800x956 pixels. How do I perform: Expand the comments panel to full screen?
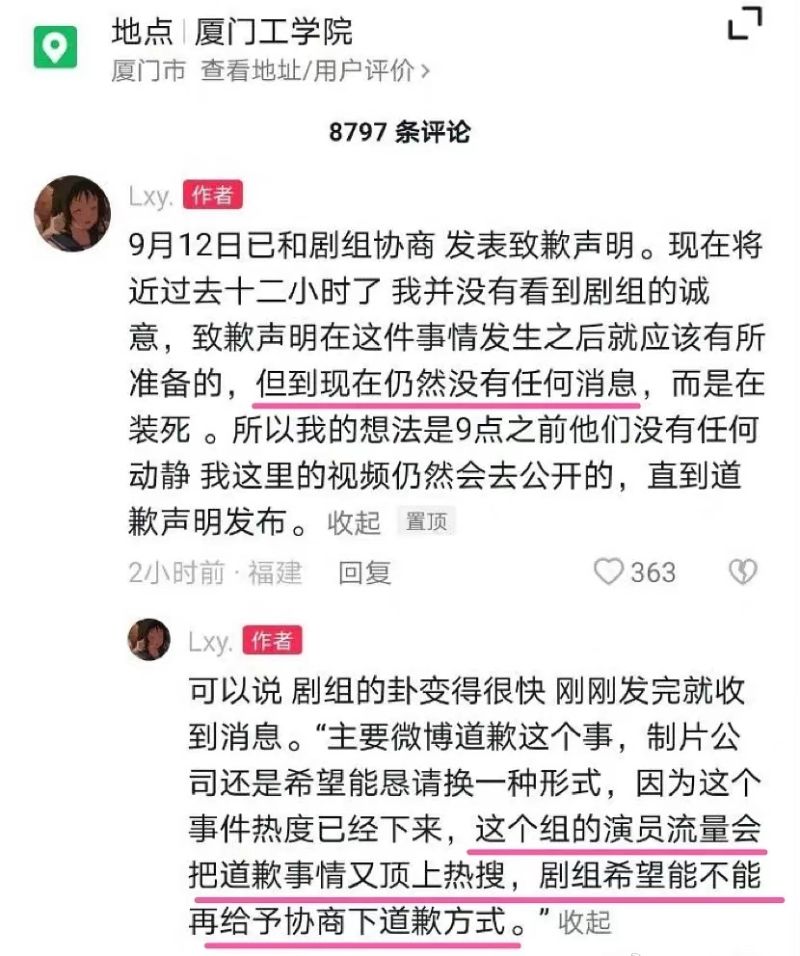(745, 26)
